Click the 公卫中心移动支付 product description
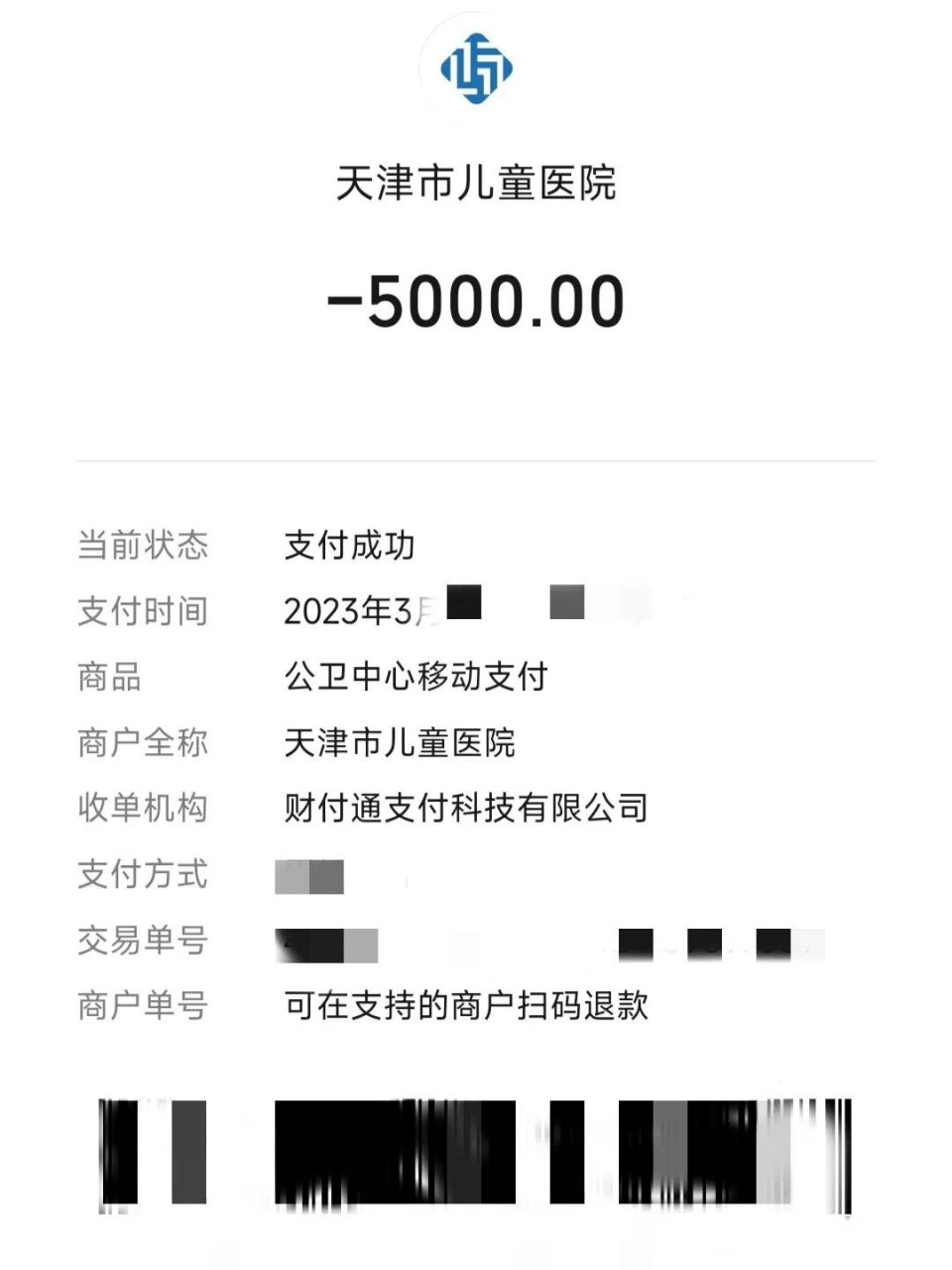The width and height of the screenshot is (952, 1270). tap(416, 678)
